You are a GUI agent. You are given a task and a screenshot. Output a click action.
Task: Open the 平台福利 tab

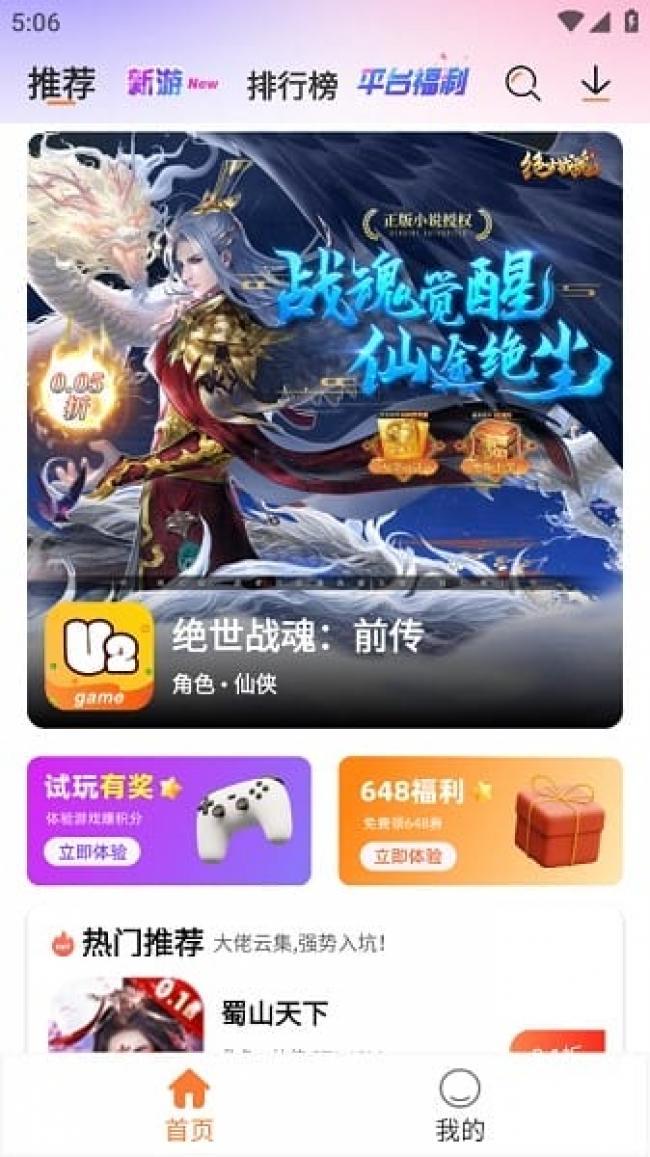tap(413, 84)
